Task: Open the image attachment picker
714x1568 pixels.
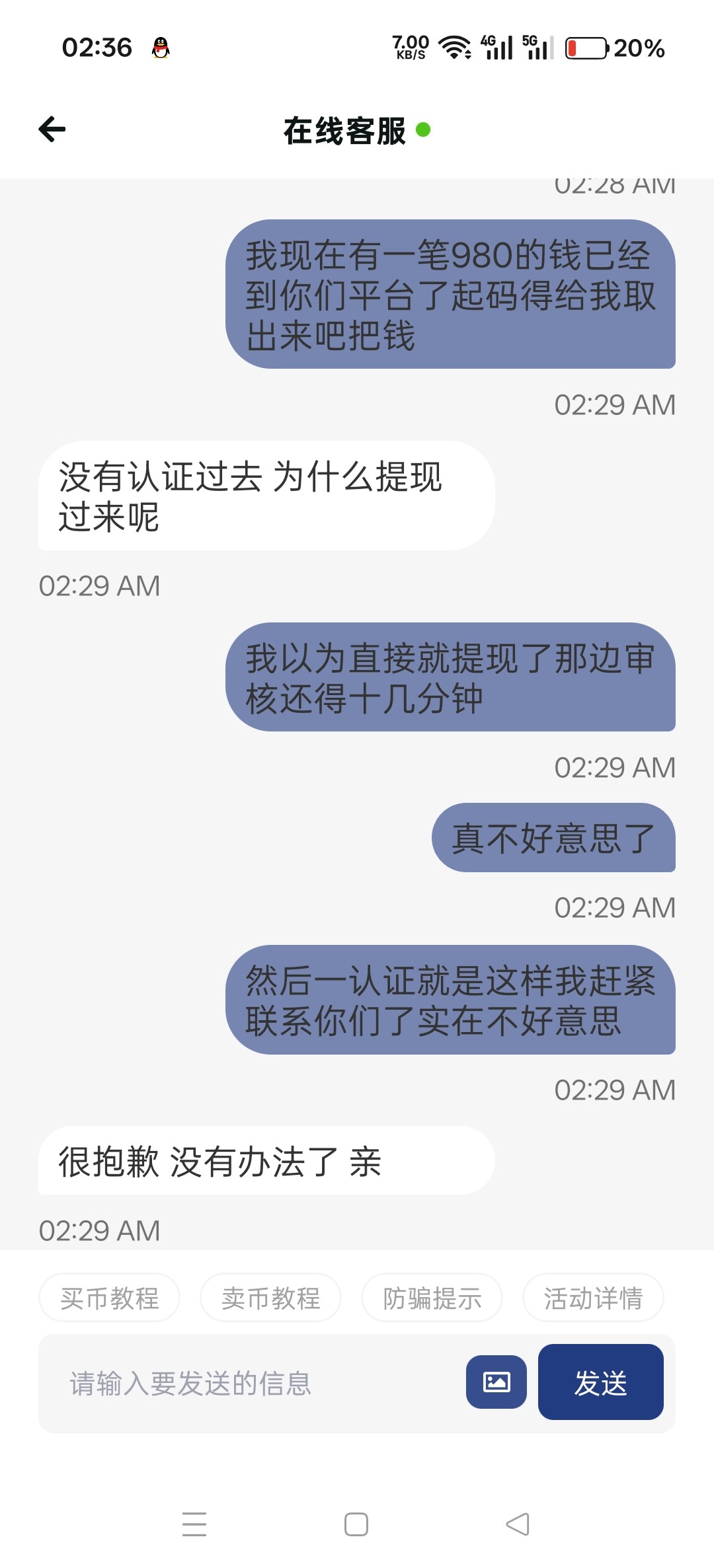Action: tap(496, 1383)
